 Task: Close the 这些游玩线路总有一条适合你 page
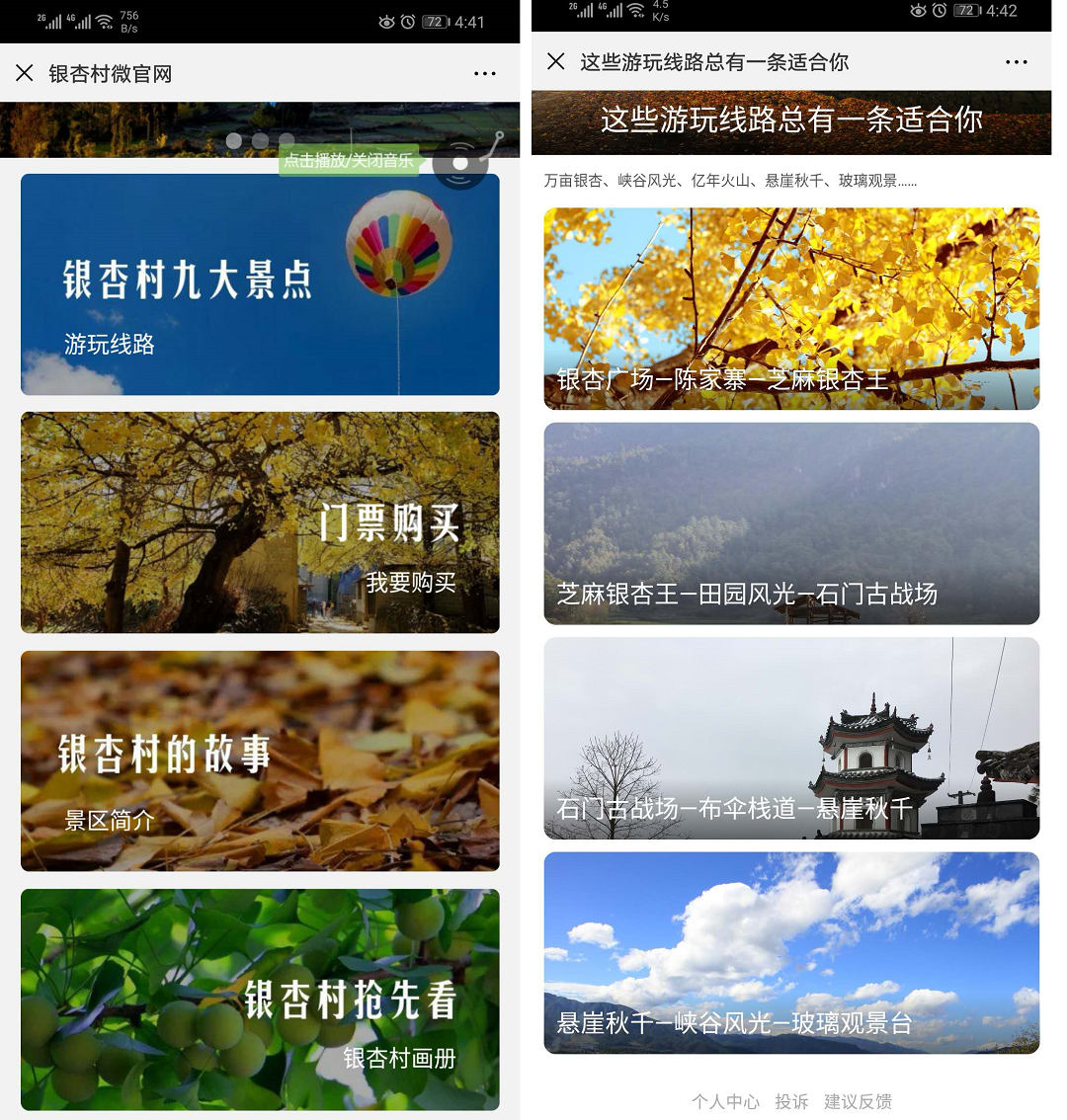click(556, 61)
